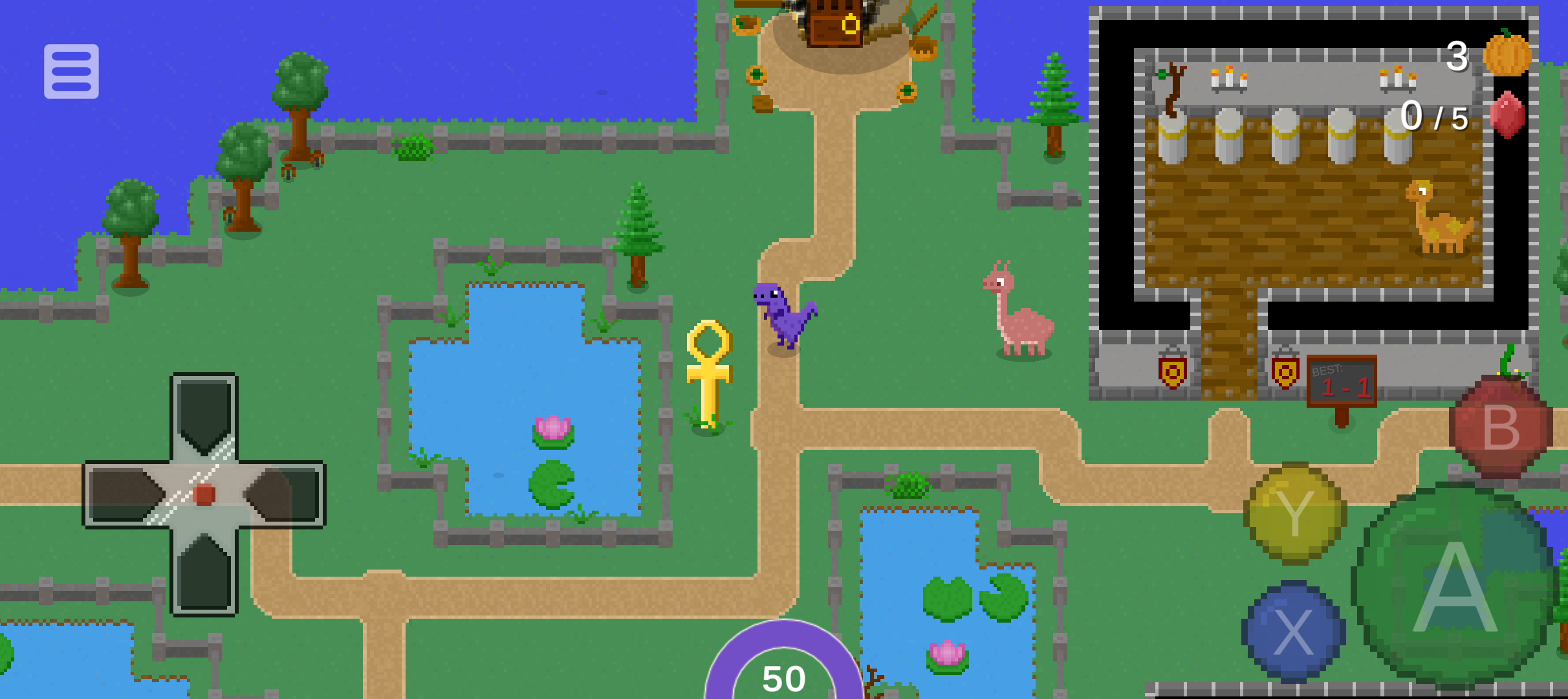Hit the yellow Y button

click(1294, 513)
